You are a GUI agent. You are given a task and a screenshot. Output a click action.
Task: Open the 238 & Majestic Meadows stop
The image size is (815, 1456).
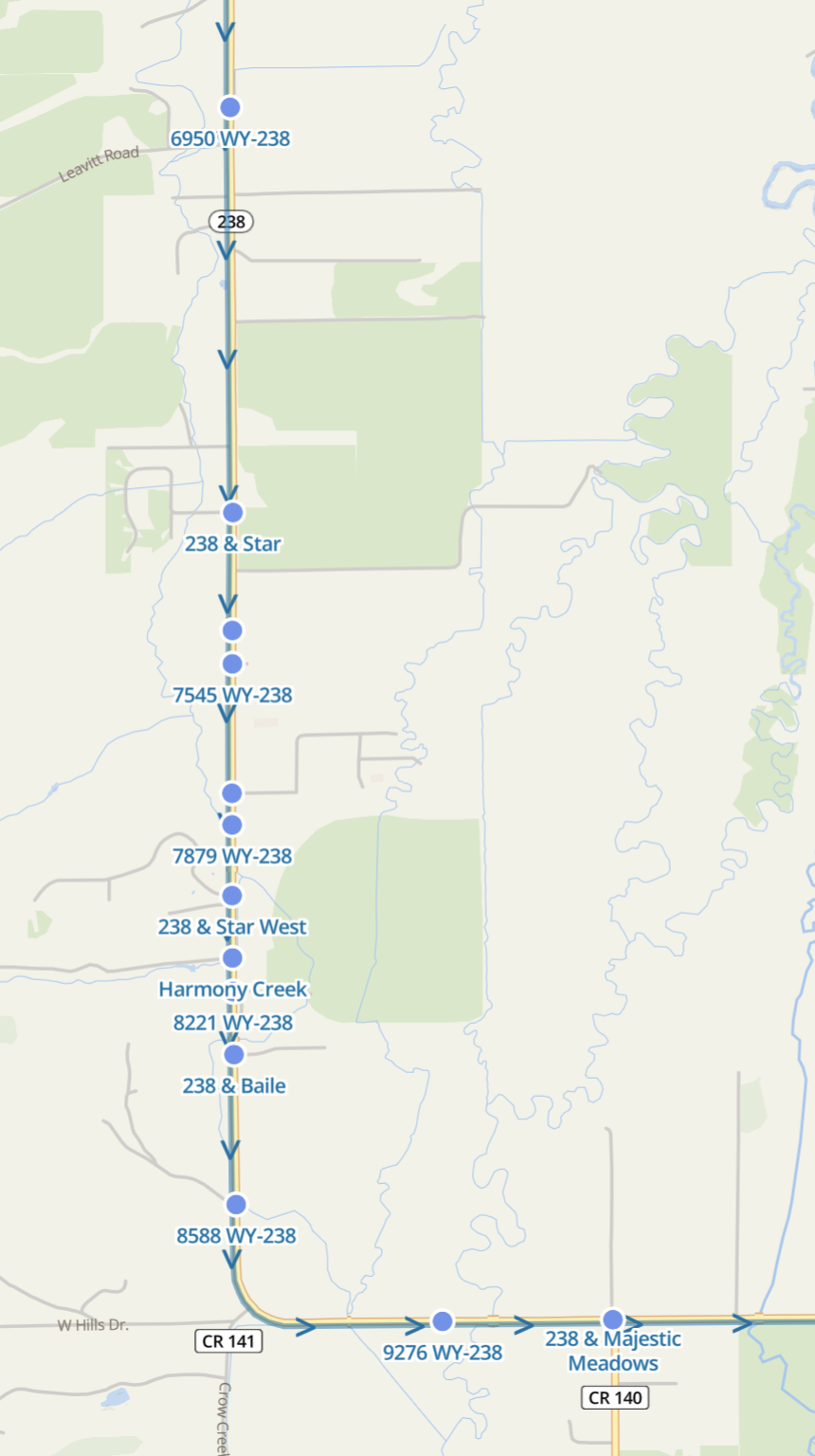tap(613, 1319)
